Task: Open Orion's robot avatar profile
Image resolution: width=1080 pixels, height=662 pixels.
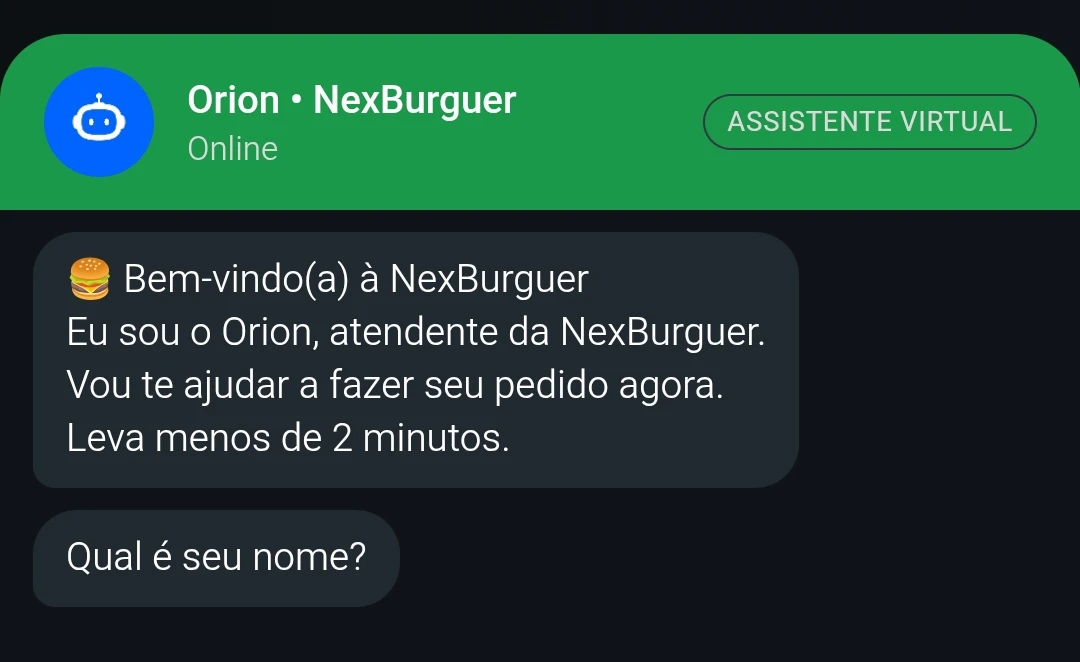Action: coord(98,122)
